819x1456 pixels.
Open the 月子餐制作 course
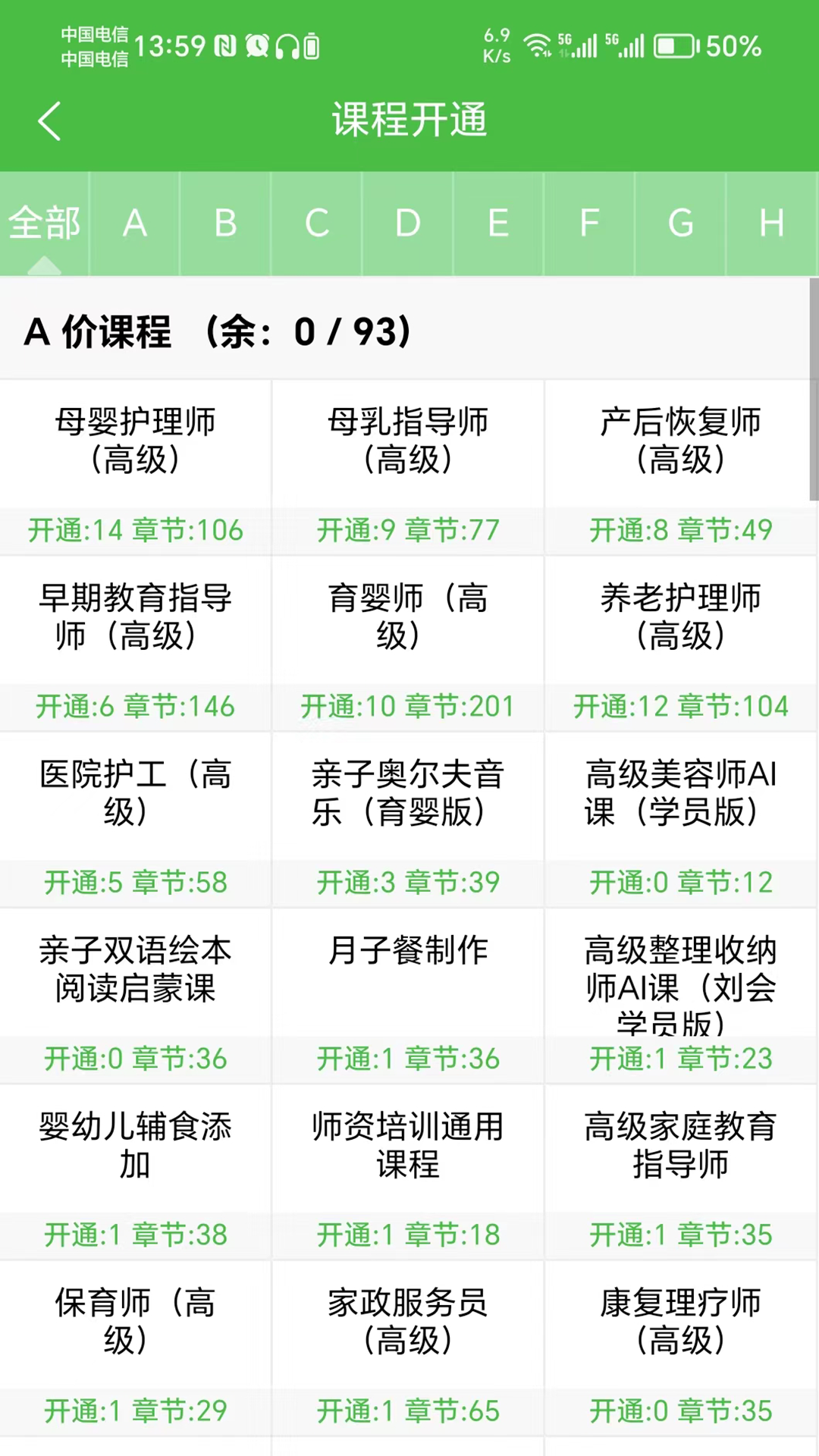(408, 969)
